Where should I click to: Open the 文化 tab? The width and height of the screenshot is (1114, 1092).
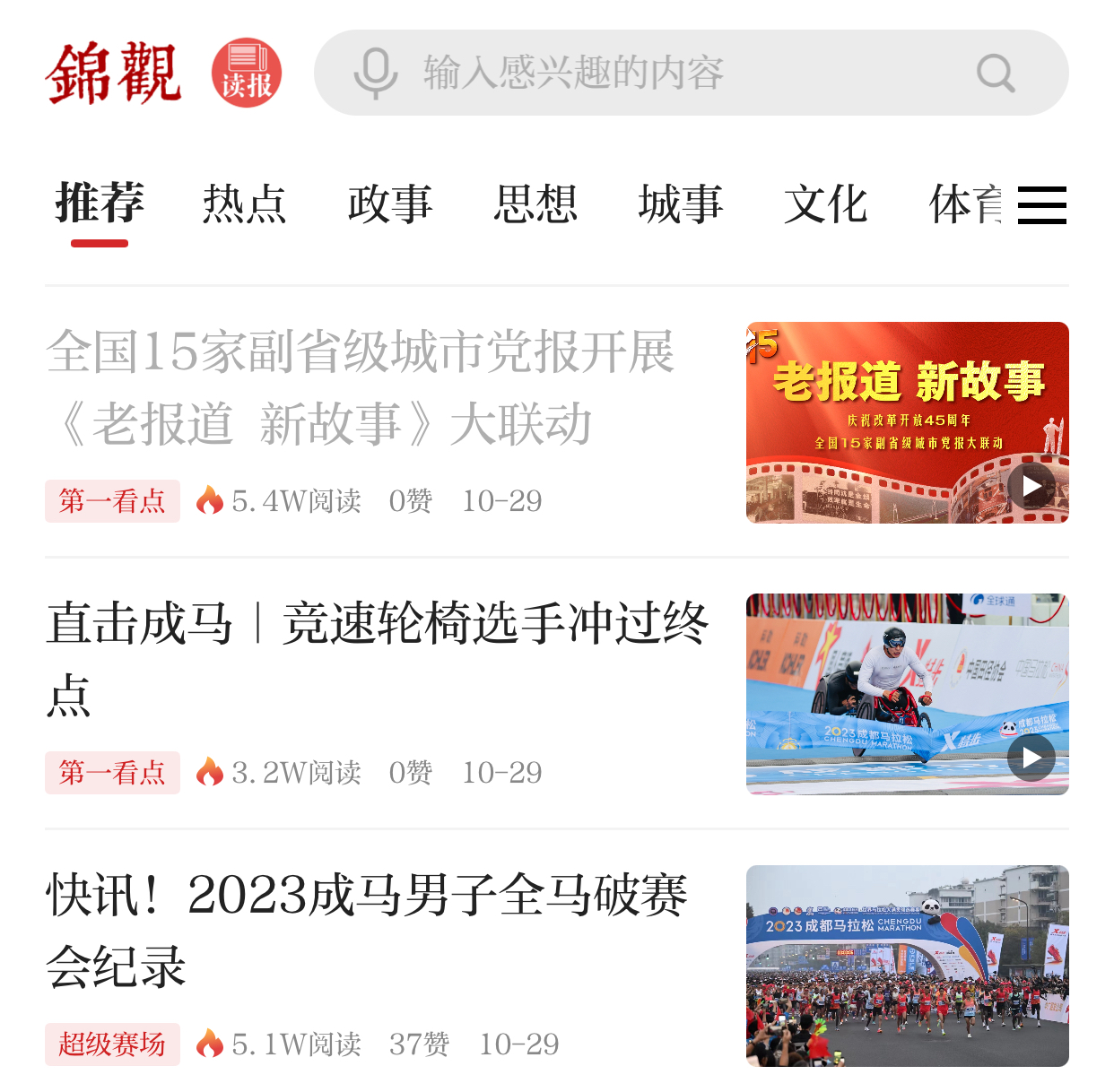coord(825,204)
